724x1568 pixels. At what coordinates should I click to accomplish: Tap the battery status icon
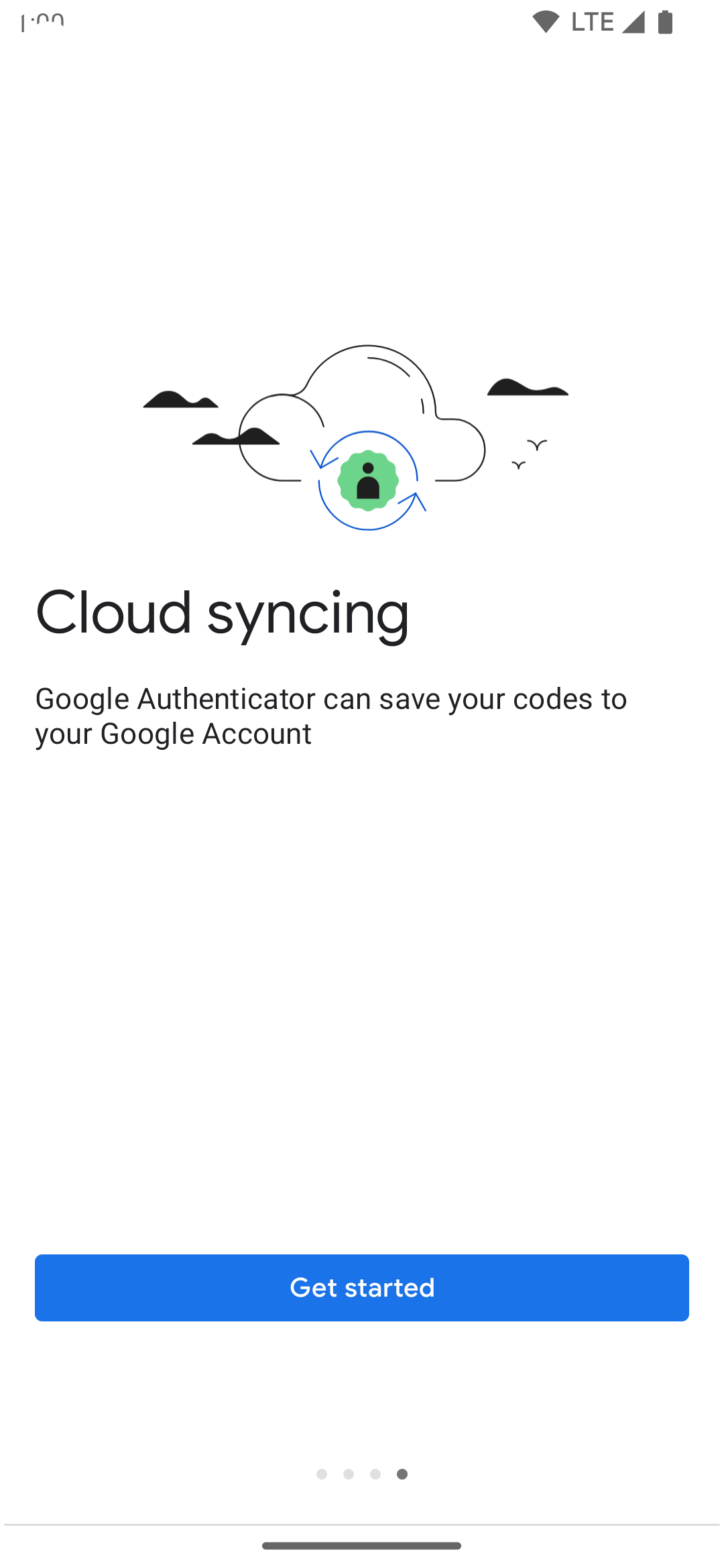[x=665, y=22]
